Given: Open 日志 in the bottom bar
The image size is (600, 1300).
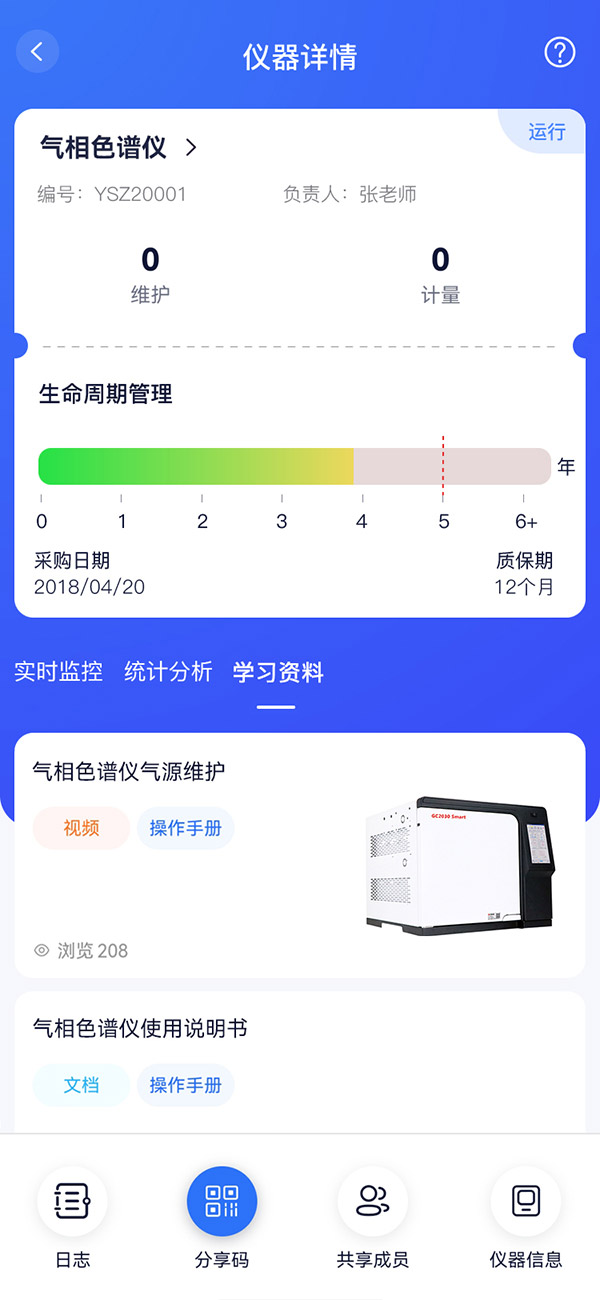Looking at the screenshot, I should pos(72,1201).
